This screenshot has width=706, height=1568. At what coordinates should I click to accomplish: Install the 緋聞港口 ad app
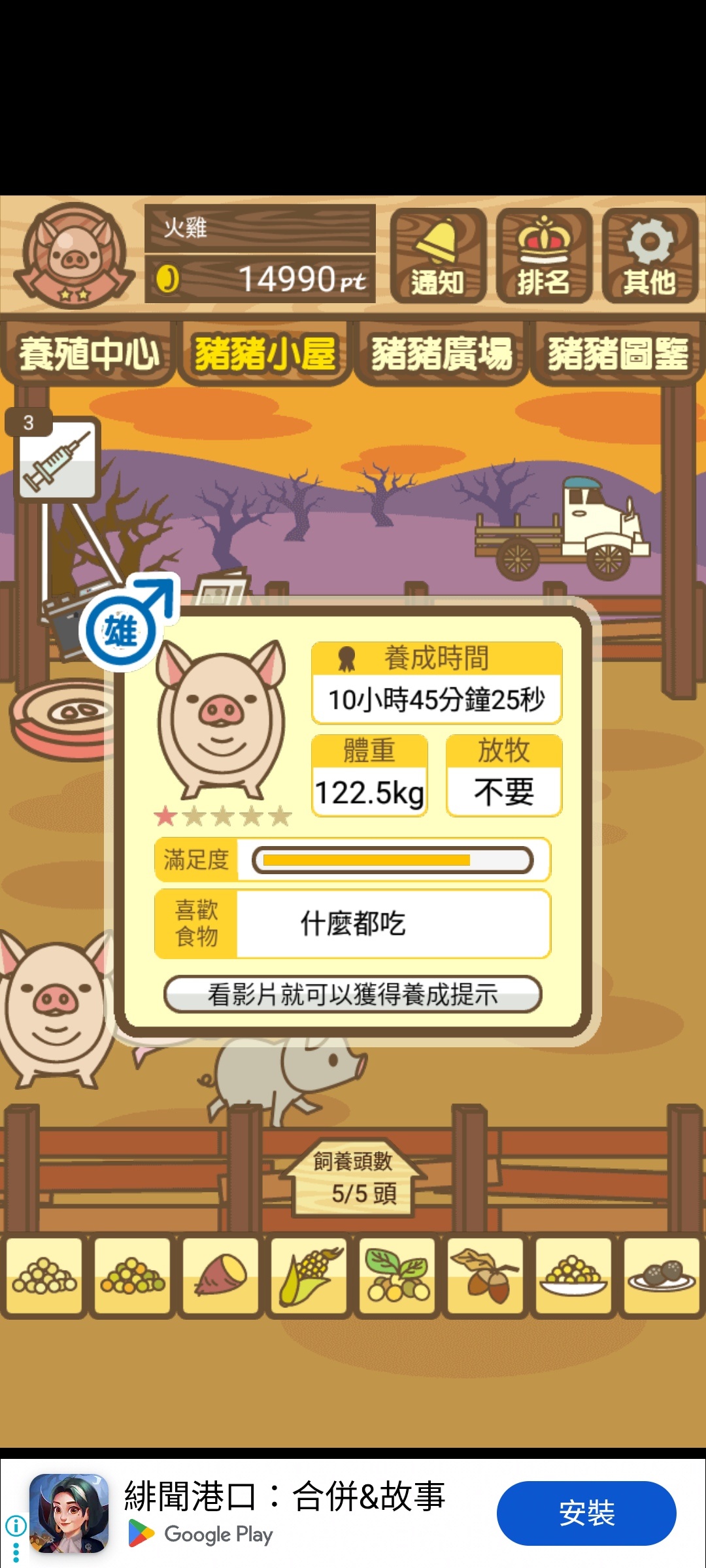point(586,1513)
